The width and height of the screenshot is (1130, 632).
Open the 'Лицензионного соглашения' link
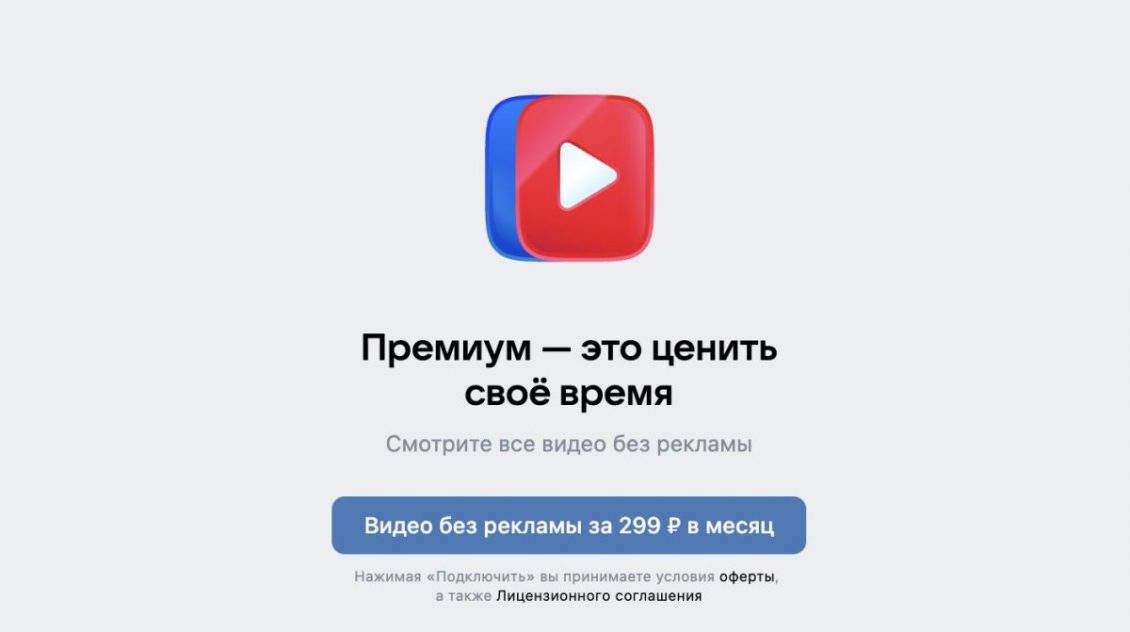pos(599,596)
